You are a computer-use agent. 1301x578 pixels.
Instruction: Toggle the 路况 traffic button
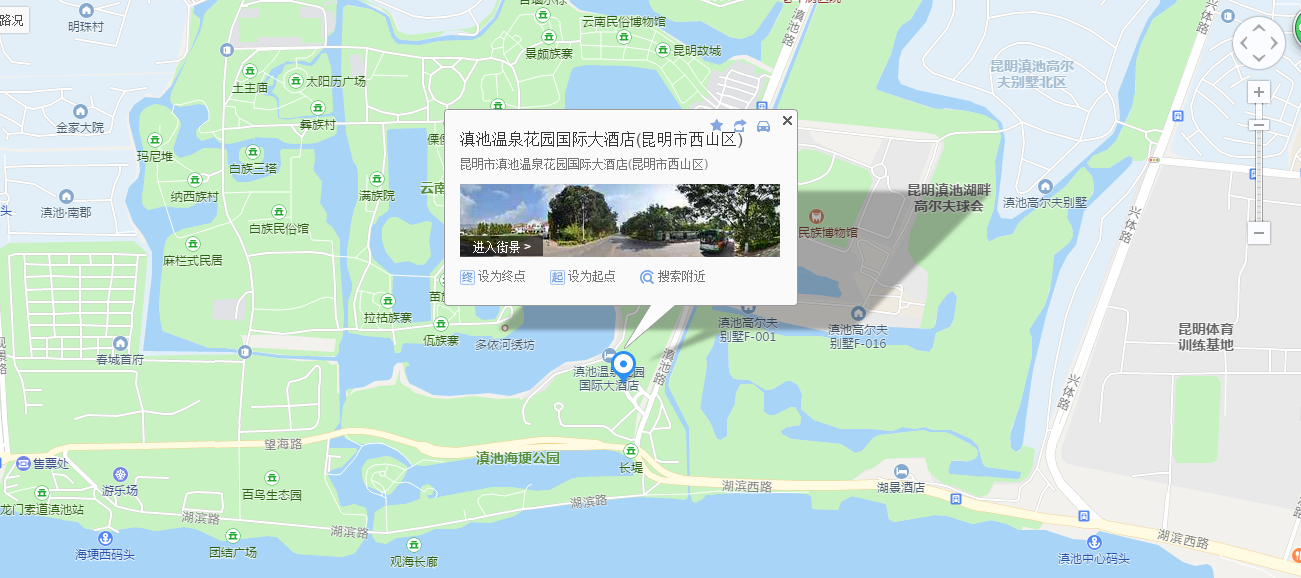point(13,19)
